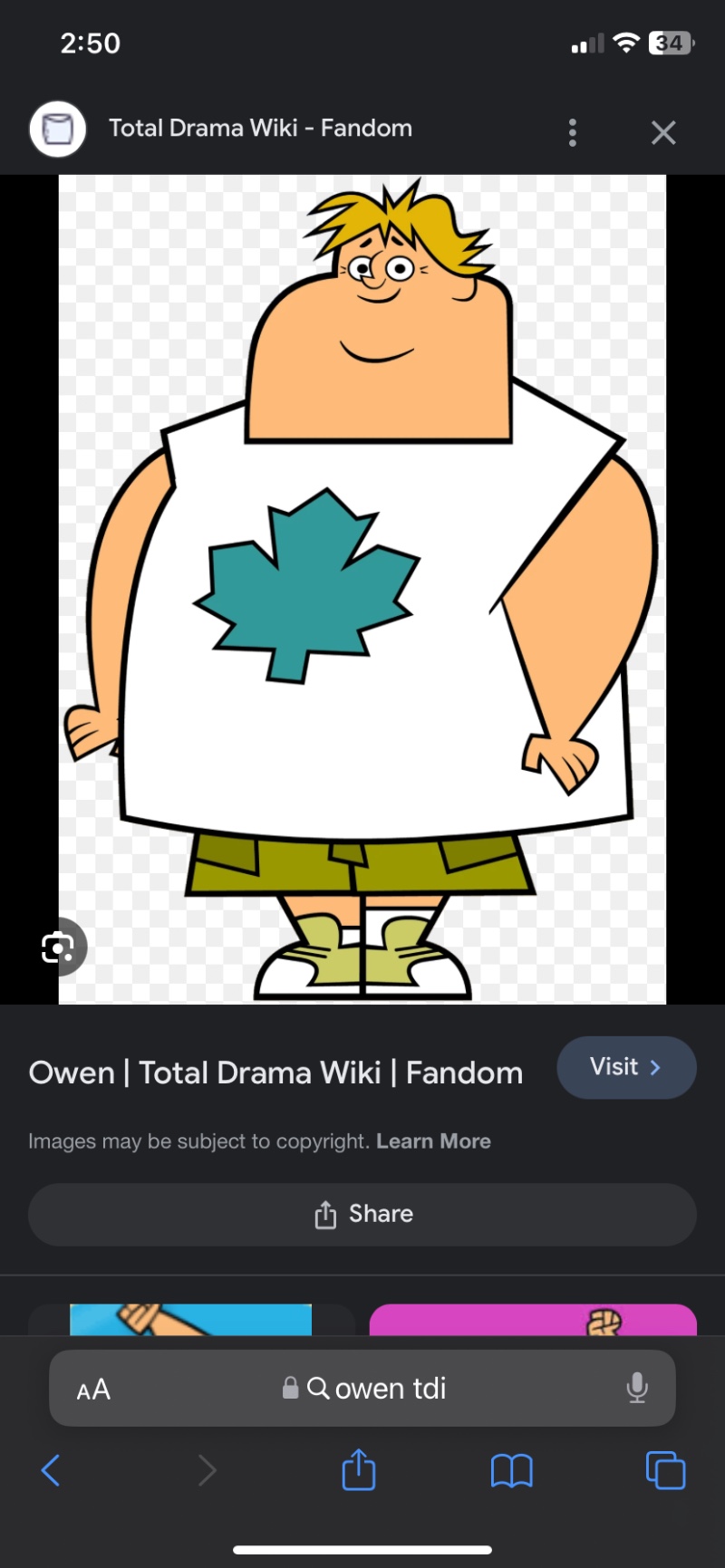The image size is (725, 1568).
Task: Open the three-dot overflow menu
Action: [x=572, y=132]
